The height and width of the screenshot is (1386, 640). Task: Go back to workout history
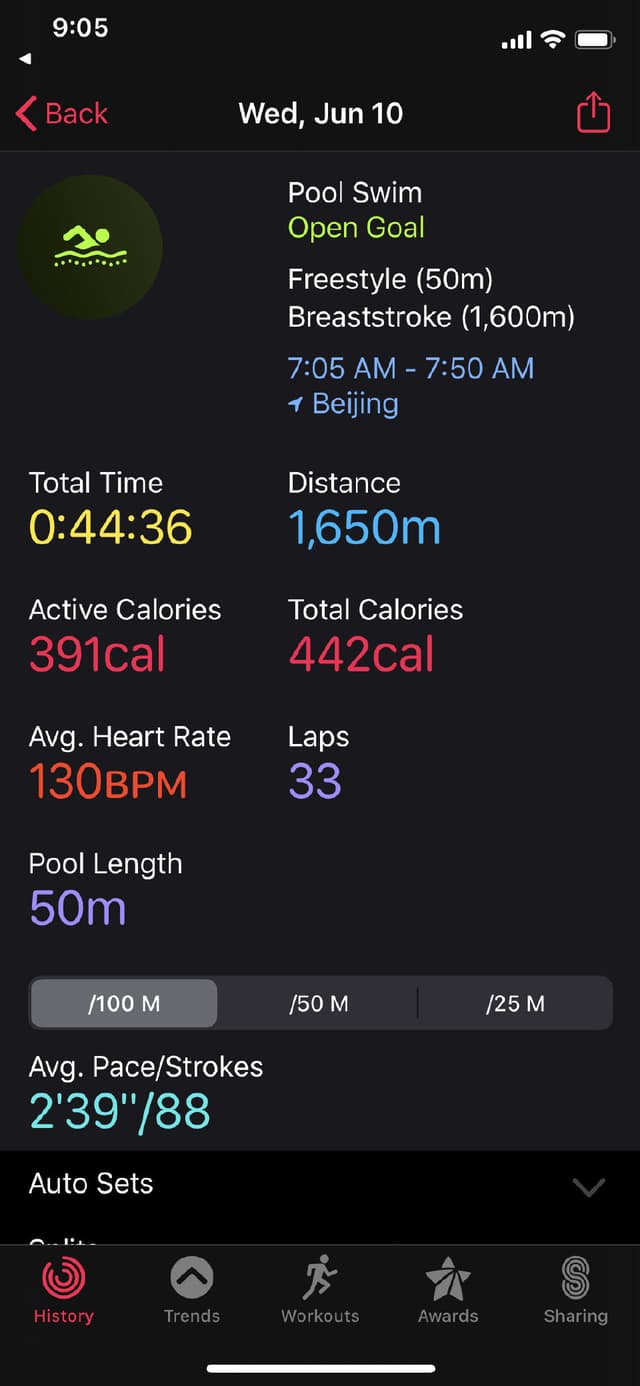[62, 113]
